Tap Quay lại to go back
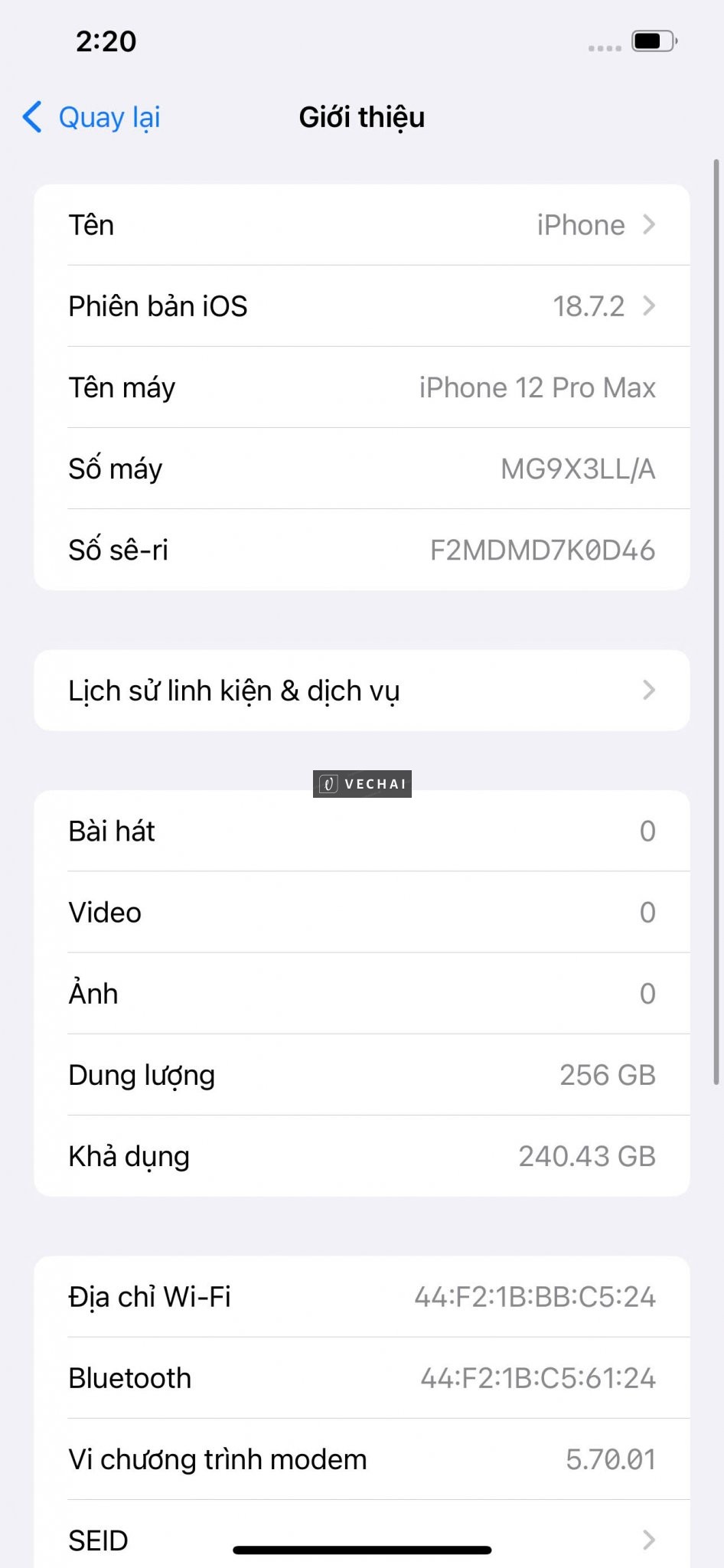 pyautogui.click(x=109, y=117)
